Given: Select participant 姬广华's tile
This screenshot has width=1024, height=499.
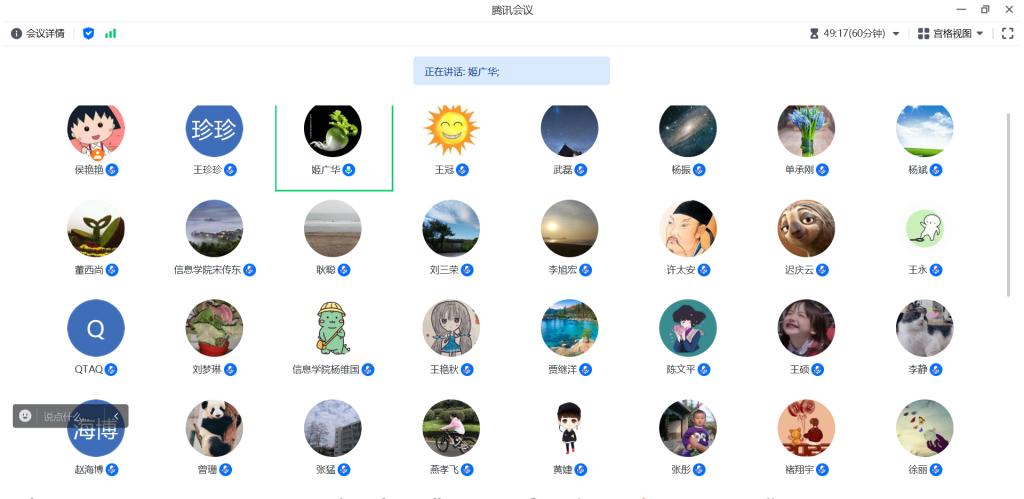Looking at the screenshot, I should (333, 140).
